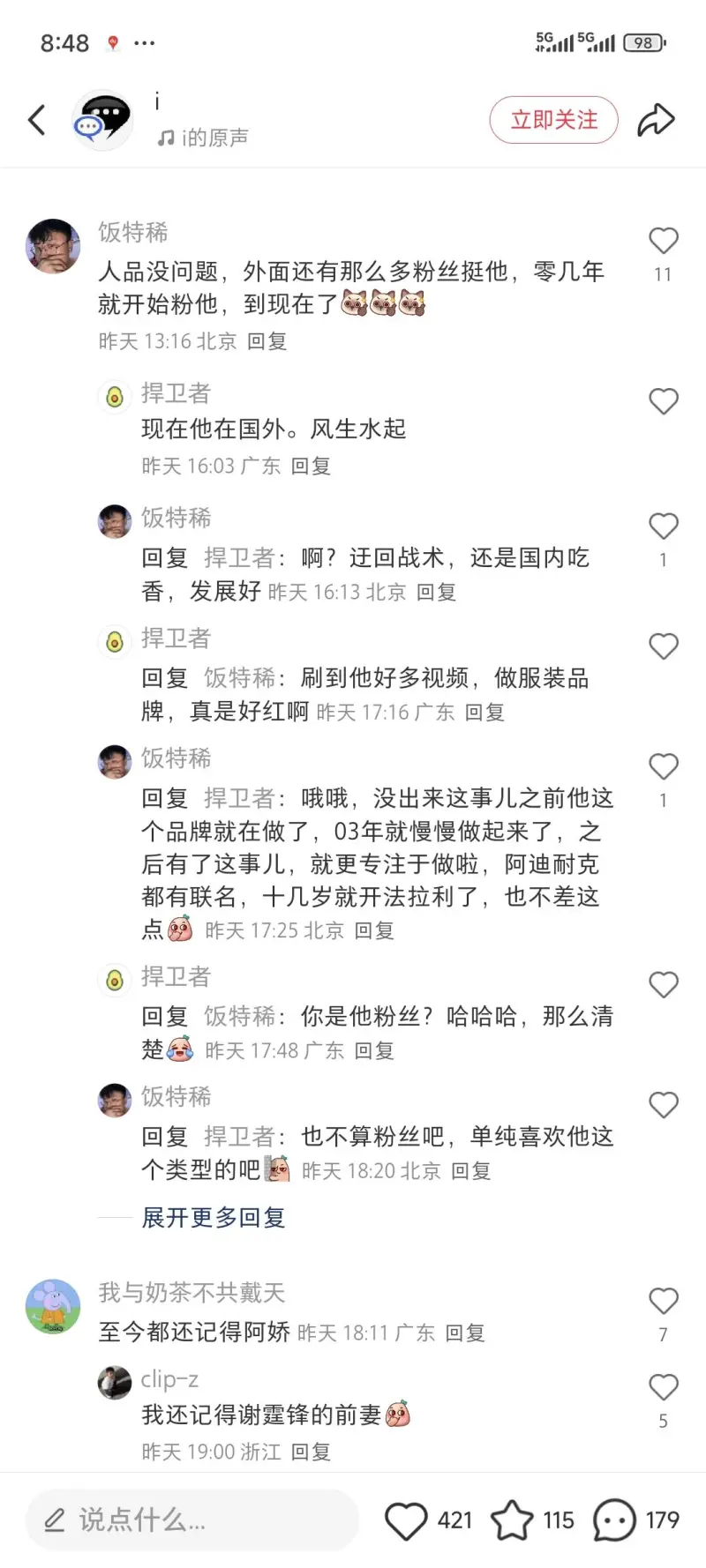The image size is (706, 1568).
Task: Reply to 捍卫者's 16:03 comment
Action: [x=311, y=466]
